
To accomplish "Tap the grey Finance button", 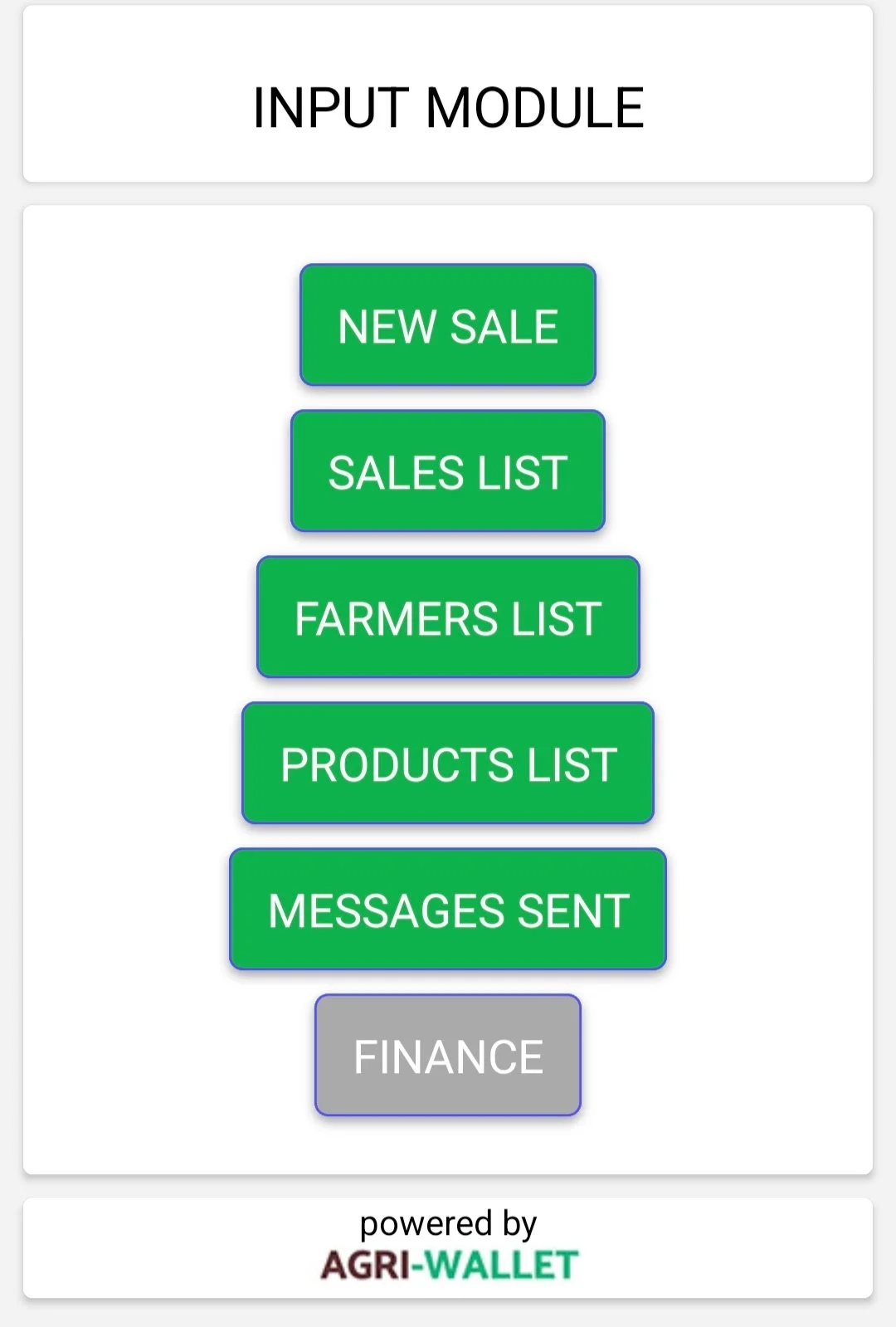I will [448, 1056].
